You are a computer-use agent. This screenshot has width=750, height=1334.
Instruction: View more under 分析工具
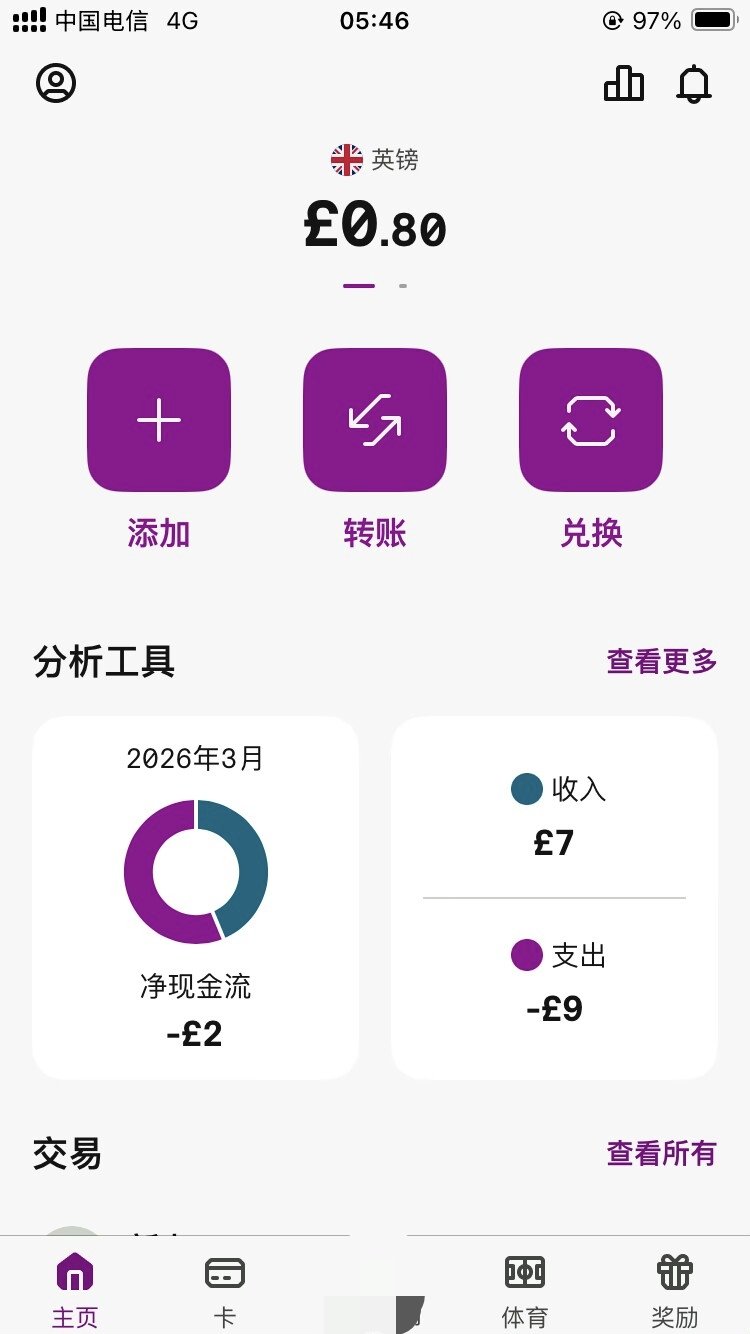[x=662, y=661]
